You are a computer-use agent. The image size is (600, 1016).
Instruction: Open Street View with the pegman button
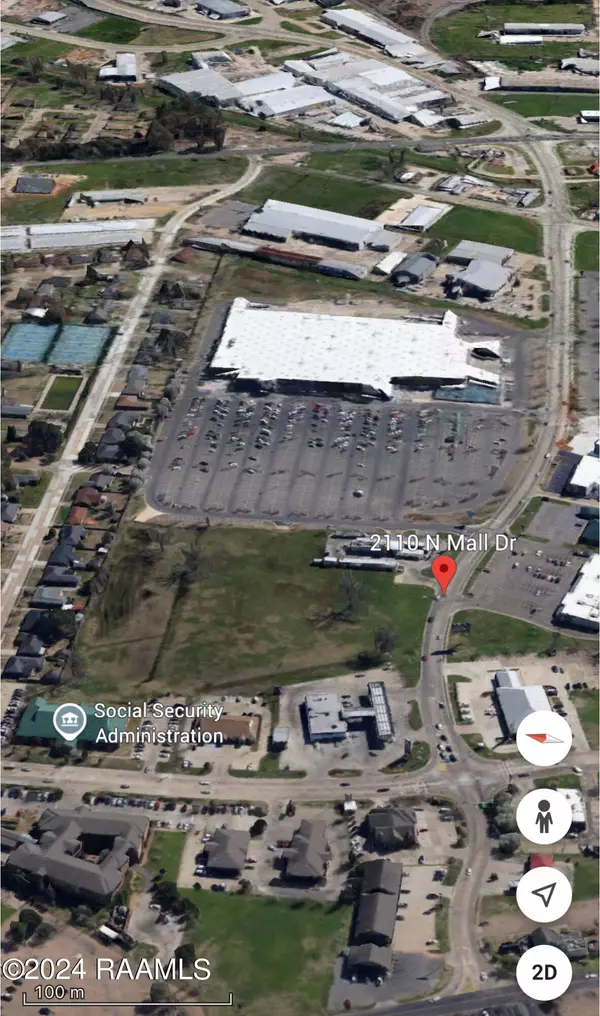coord(544,816)
